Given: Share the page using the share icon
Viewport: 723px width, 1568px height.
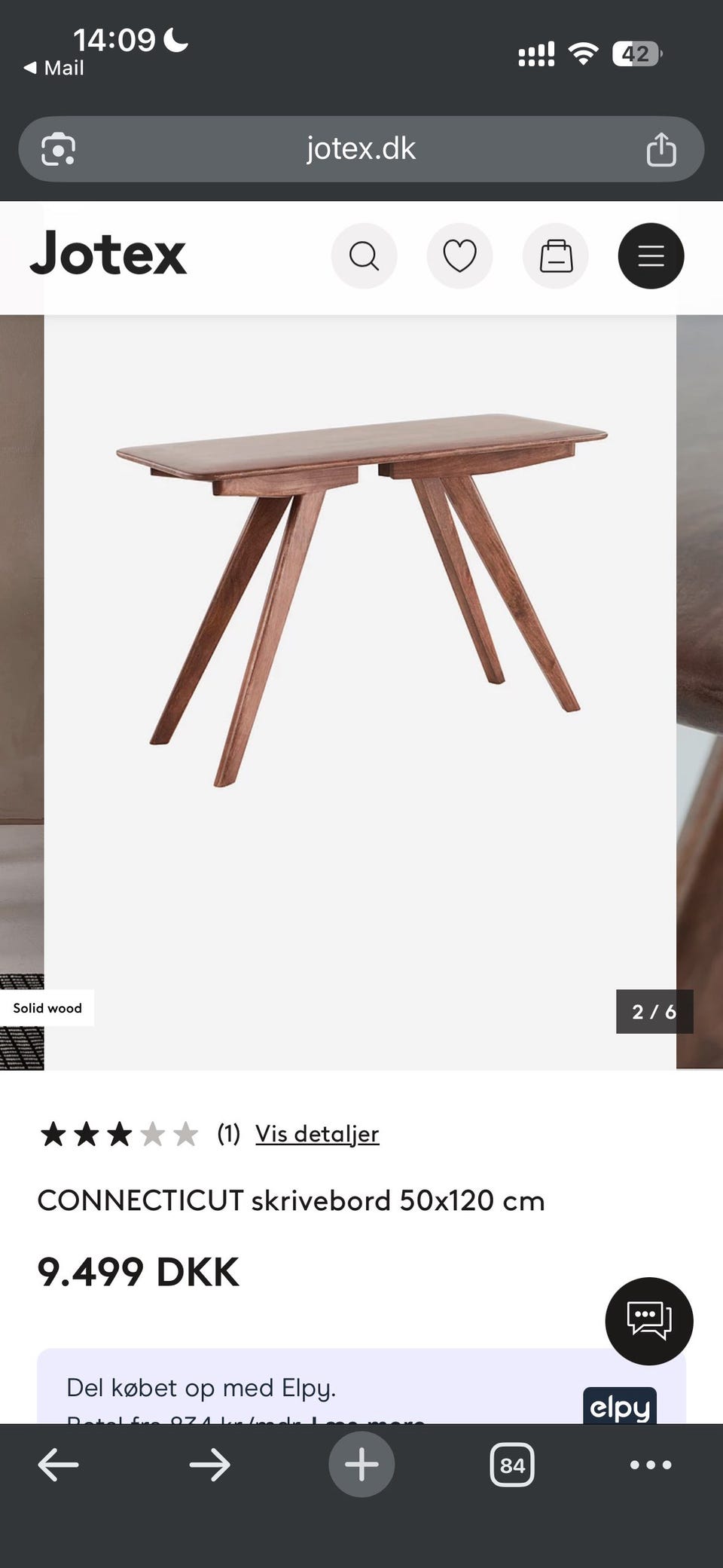Looking at the screenshot, I should click(x=663, y=148).
